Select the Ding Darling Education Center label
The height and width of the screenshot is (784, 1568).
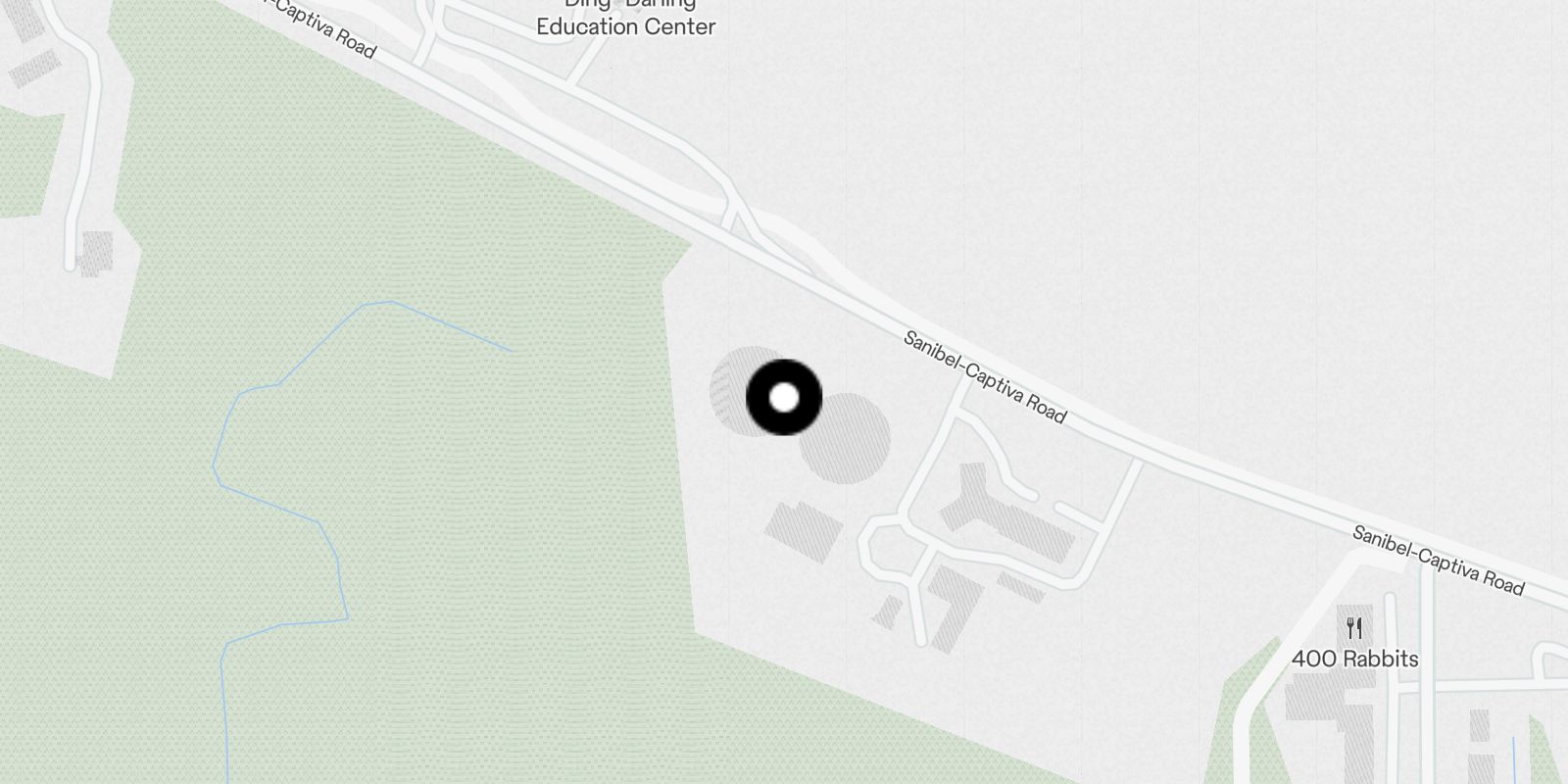click(626, 22)
